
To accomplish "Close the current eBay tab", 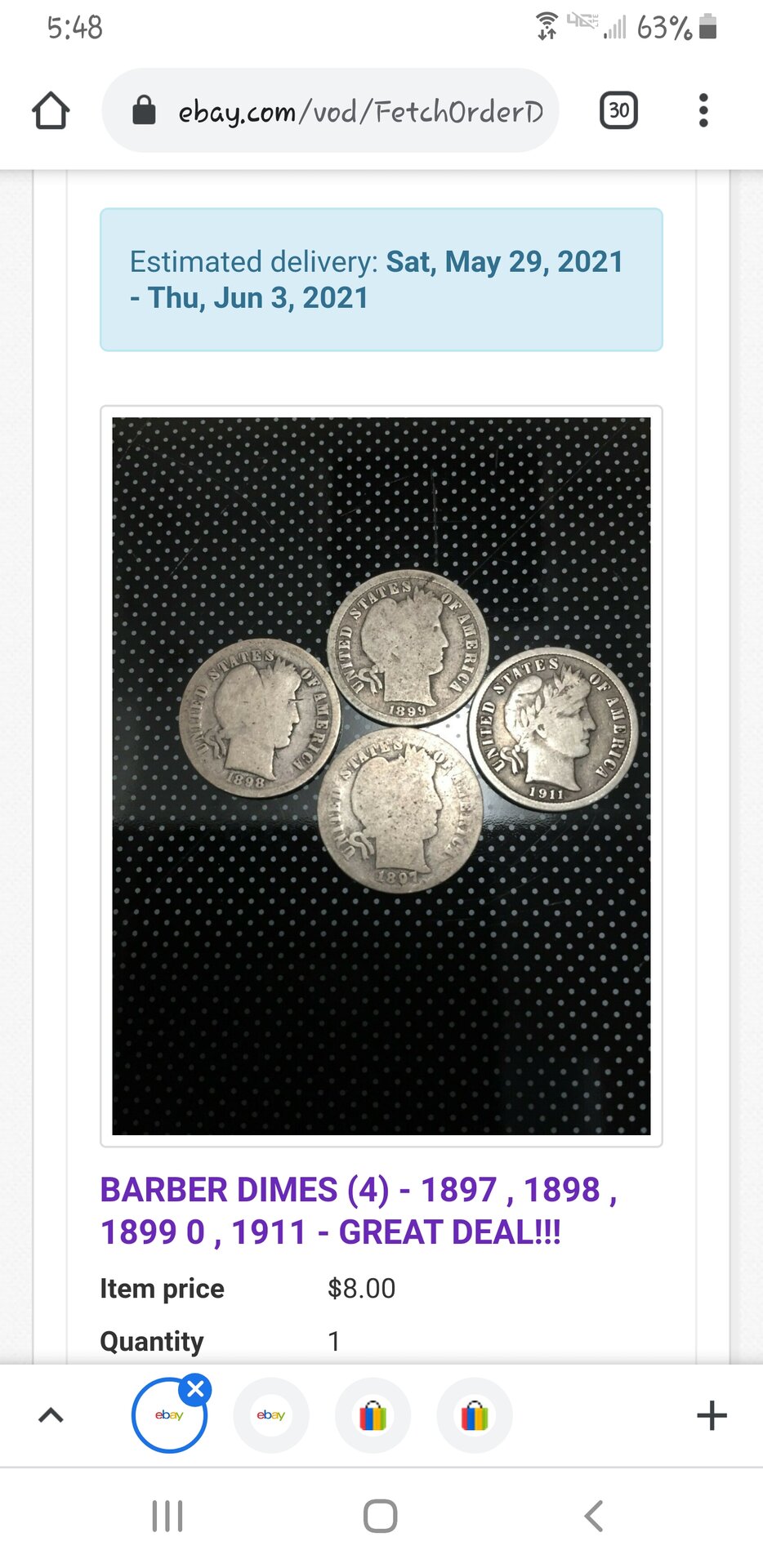I will click(196, 1389).
